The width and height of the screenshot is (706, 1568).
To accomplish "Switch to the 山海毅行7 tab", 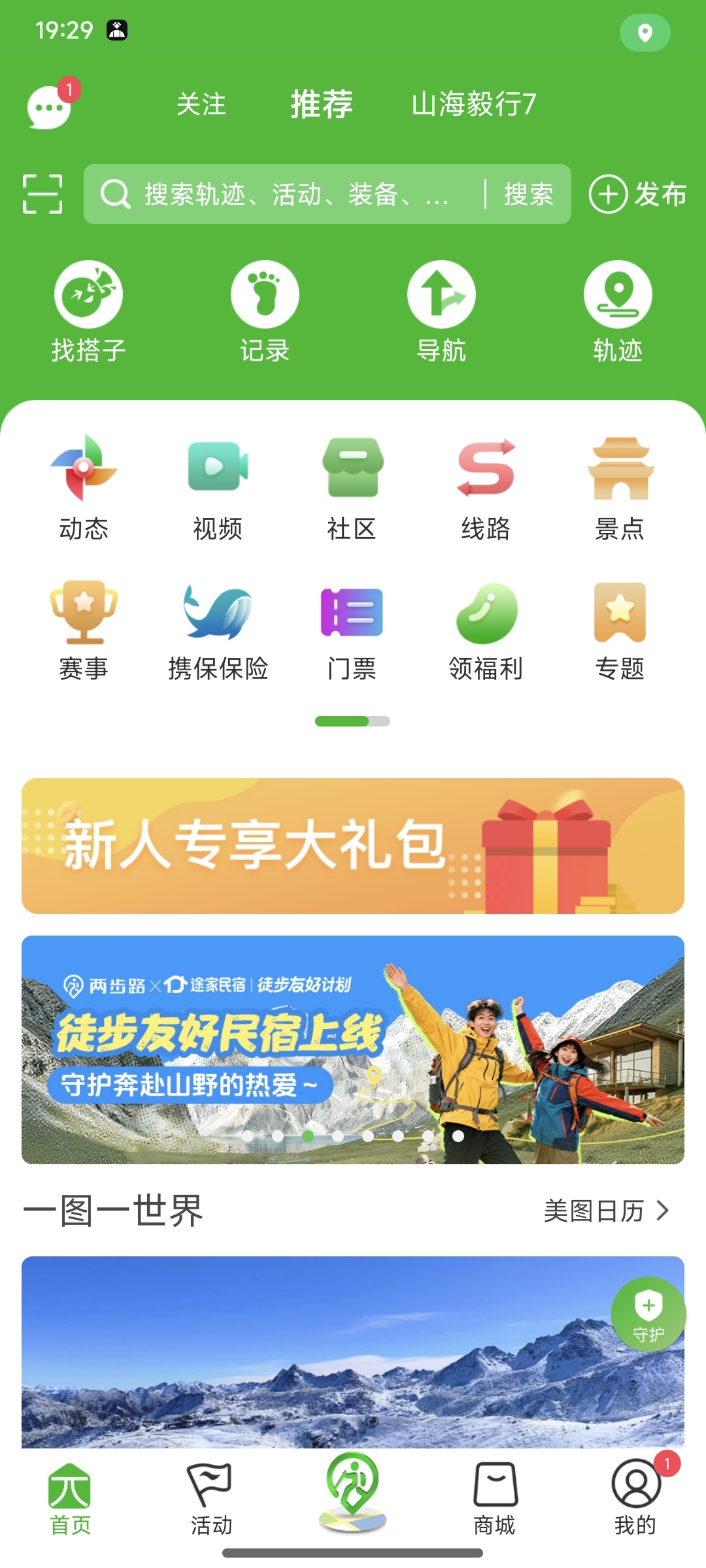I will pyautogui.click(x=473, y=105).
